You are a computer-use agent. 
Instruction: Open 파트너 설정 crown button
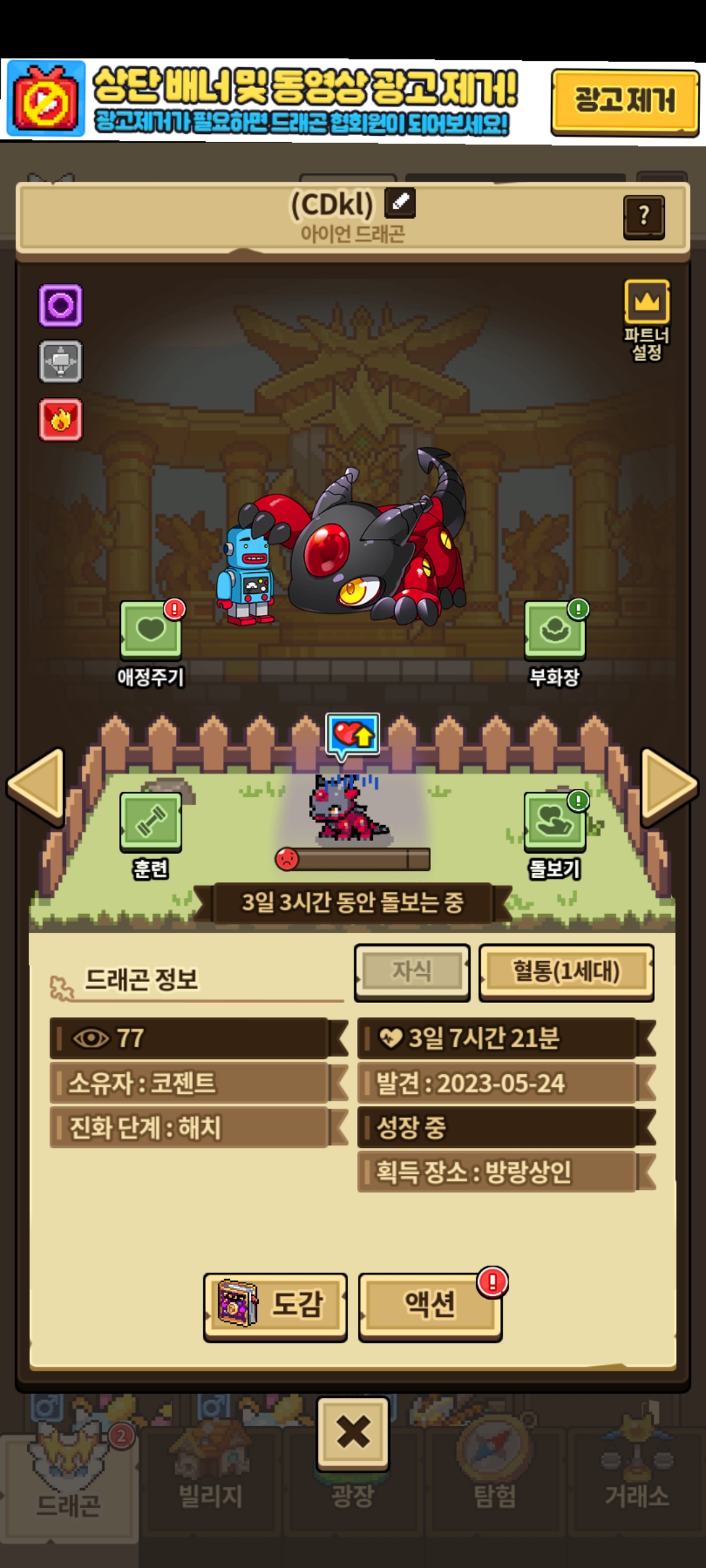(x=647, y=303)
